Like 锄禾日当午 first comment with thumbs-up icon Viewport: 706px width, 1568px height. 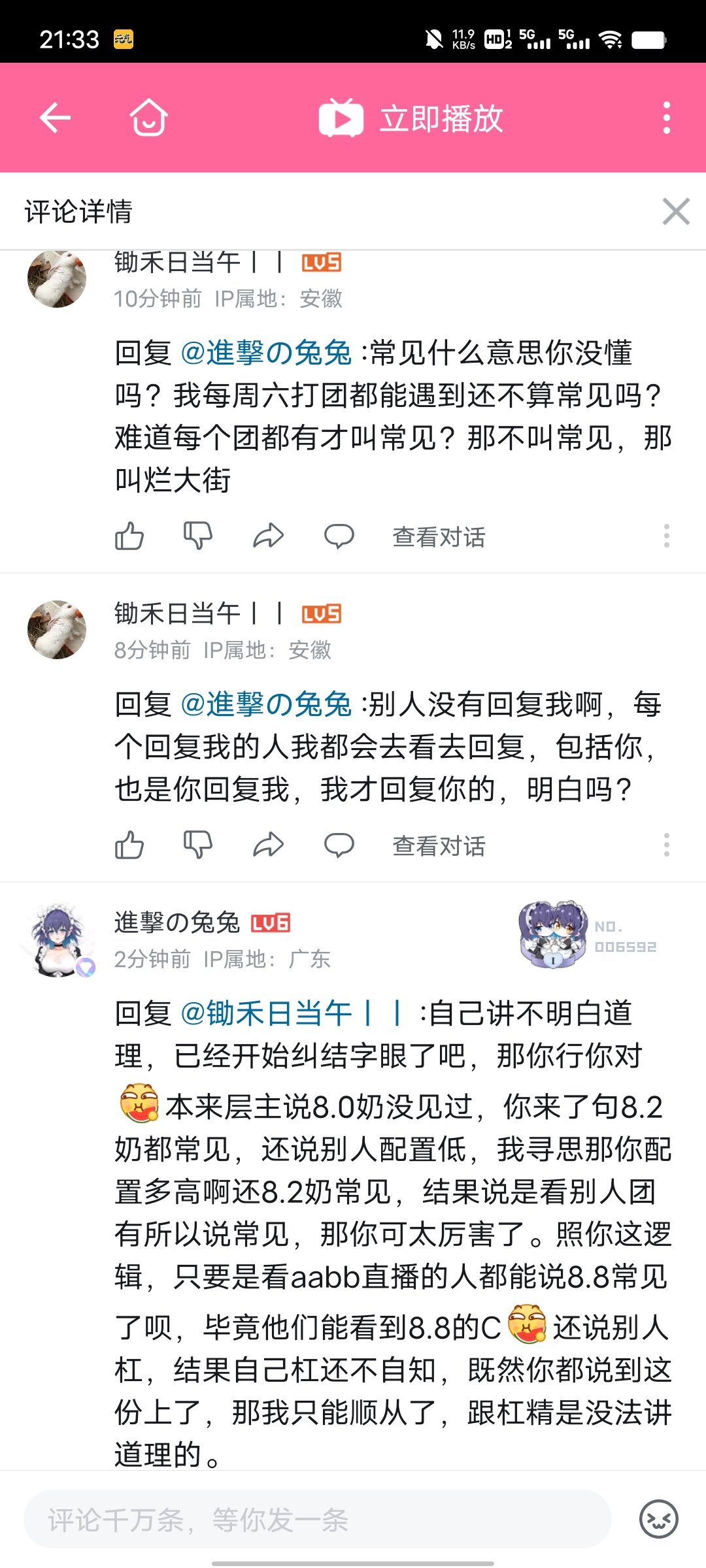pos(129,536)
